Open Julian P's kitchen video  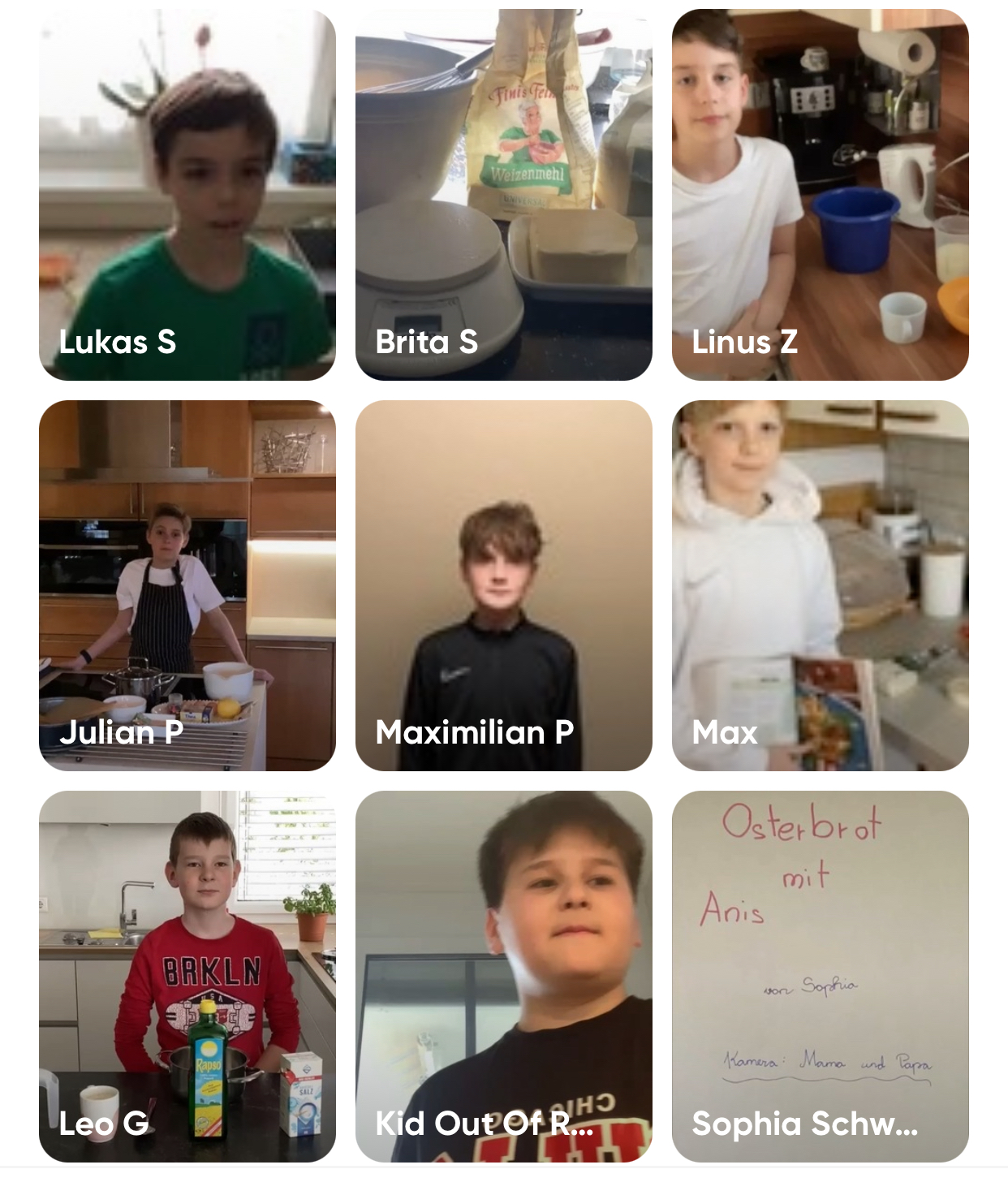(x=187, y=585)
